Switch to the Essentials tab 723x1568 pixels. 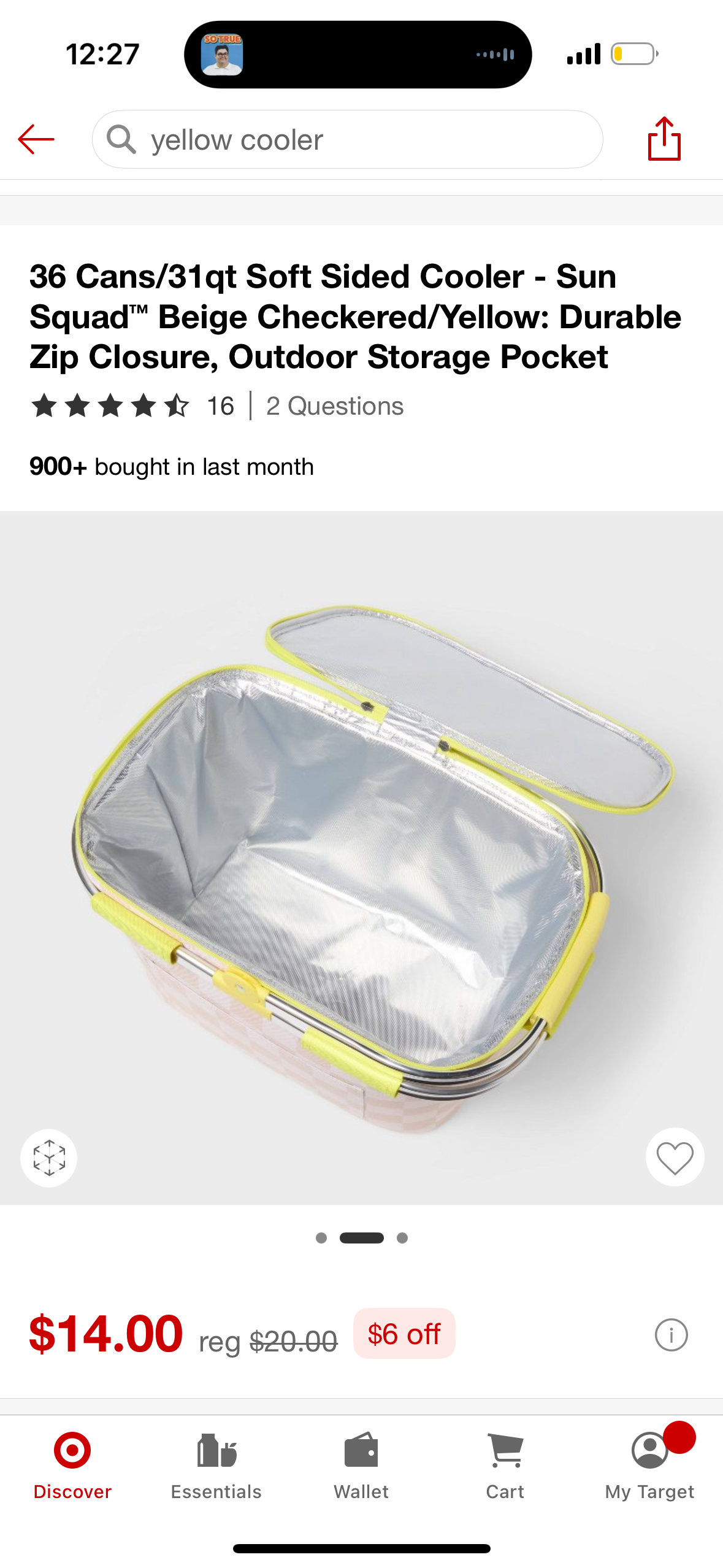click(x=216, y=1466)
